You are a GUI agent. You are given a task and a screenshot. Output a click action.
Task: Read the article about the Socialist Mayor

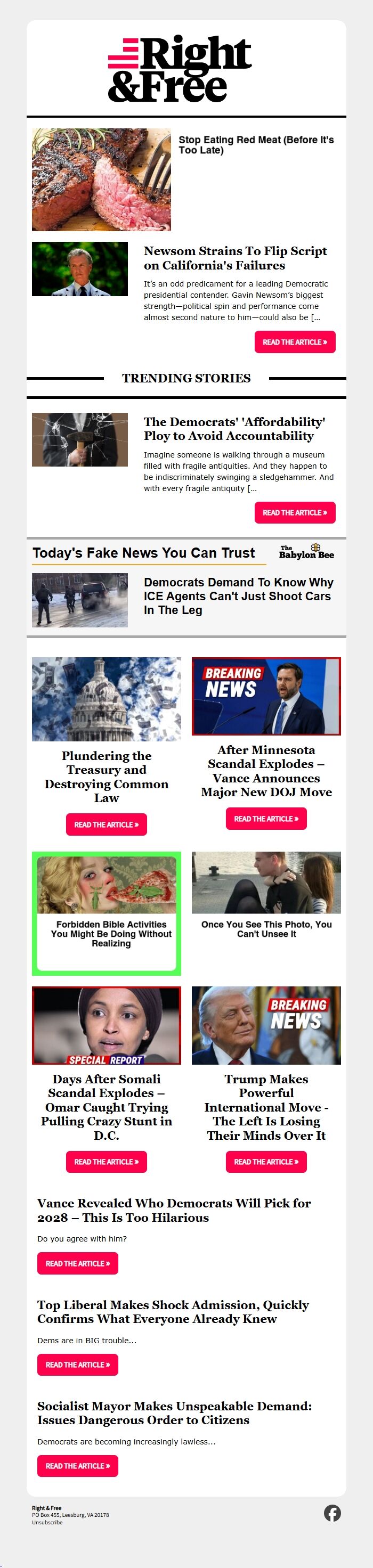(x=77, y=1466)
